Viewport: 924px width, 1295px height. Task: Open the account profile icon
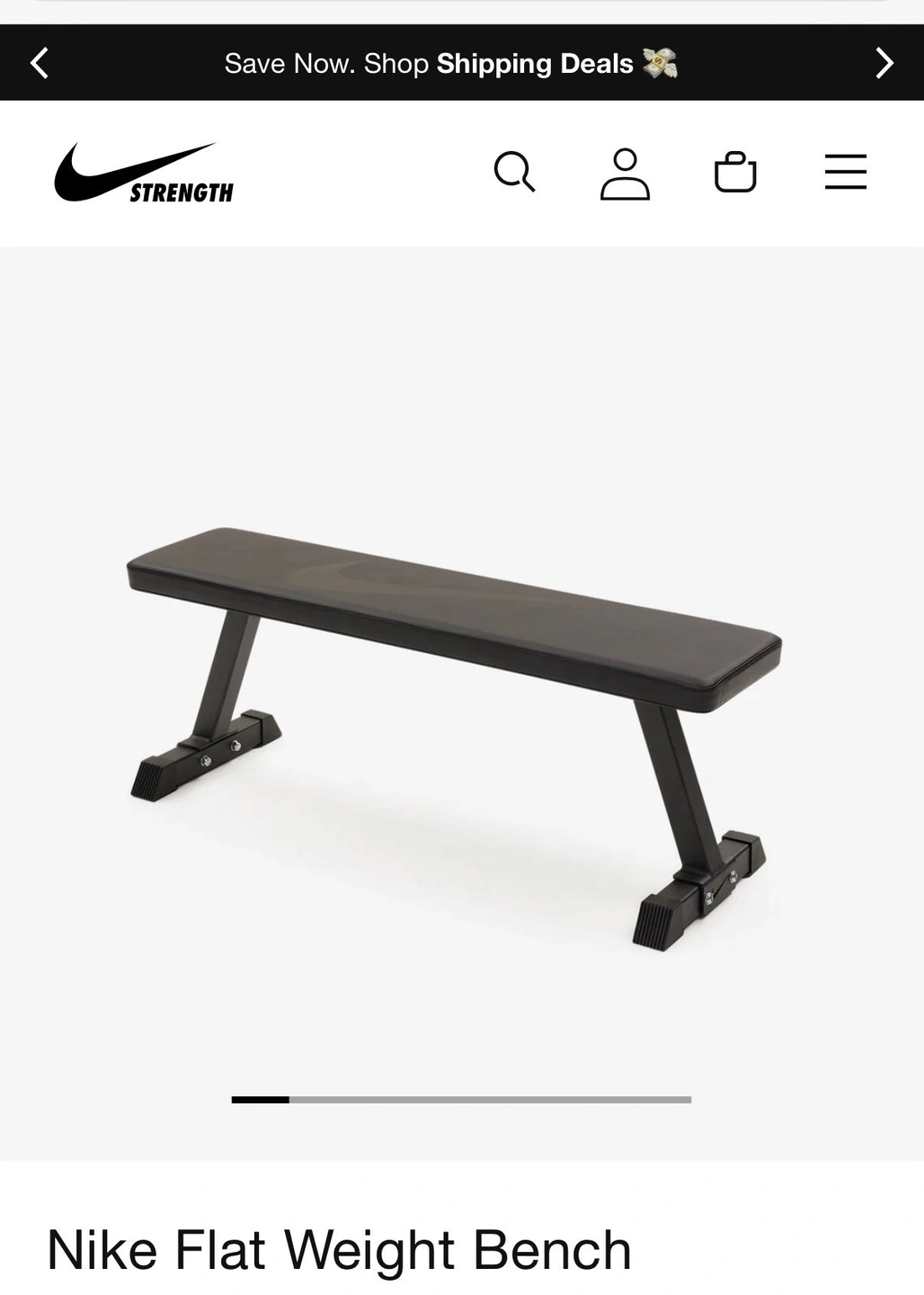tap(625, 173)
